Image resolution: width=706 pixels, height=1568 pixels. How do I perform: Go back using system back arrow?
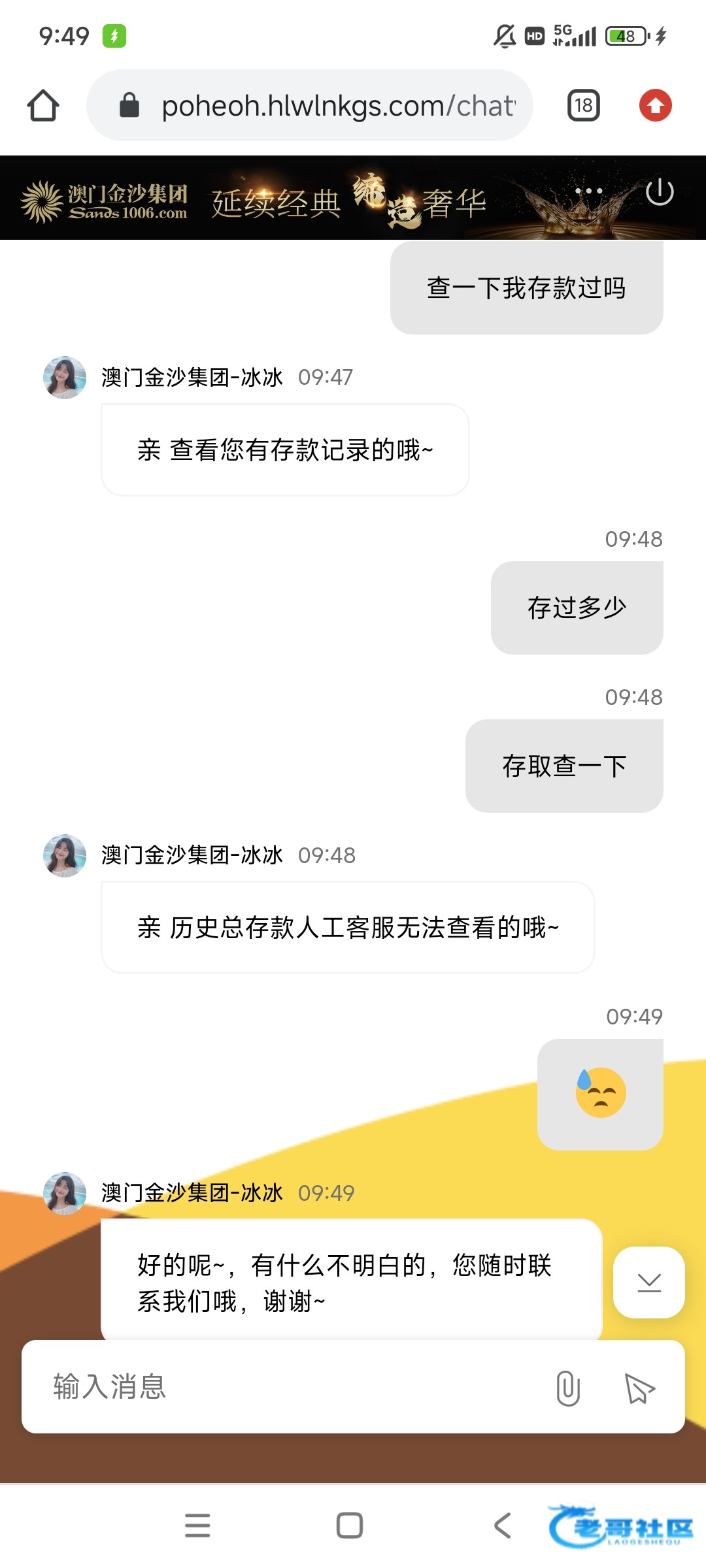coord(502,1525)
